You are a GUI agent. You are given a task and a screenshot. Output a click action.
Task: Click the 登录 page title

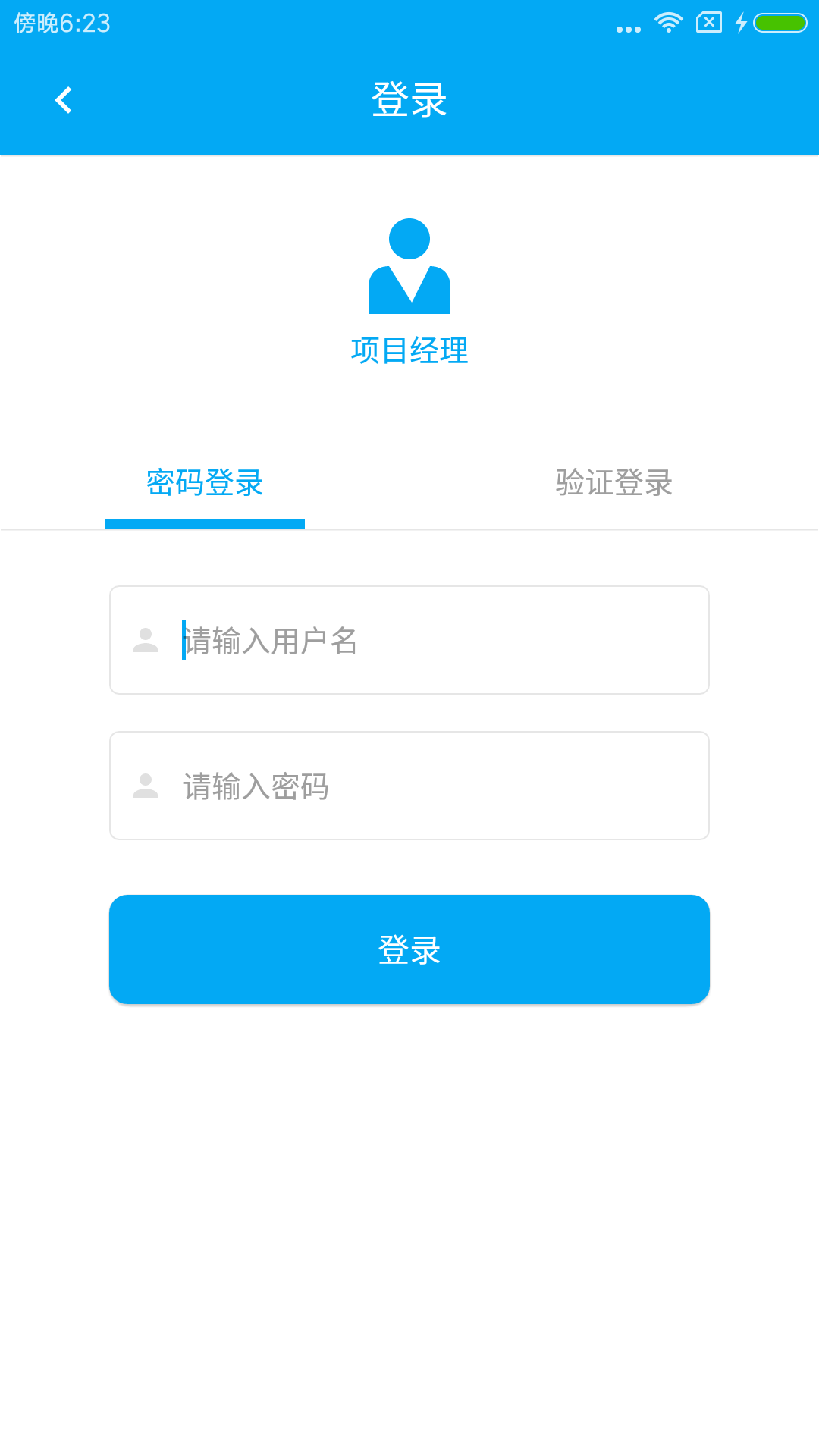[409, 99]
